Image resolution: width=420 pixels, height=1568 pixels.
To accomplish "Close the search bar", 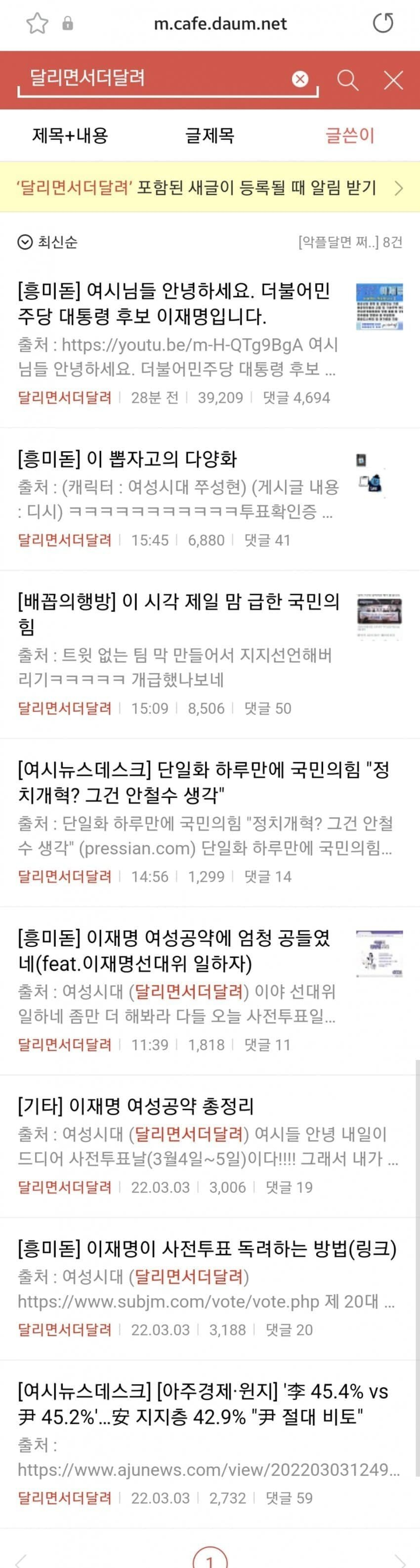I will [393, 80].
